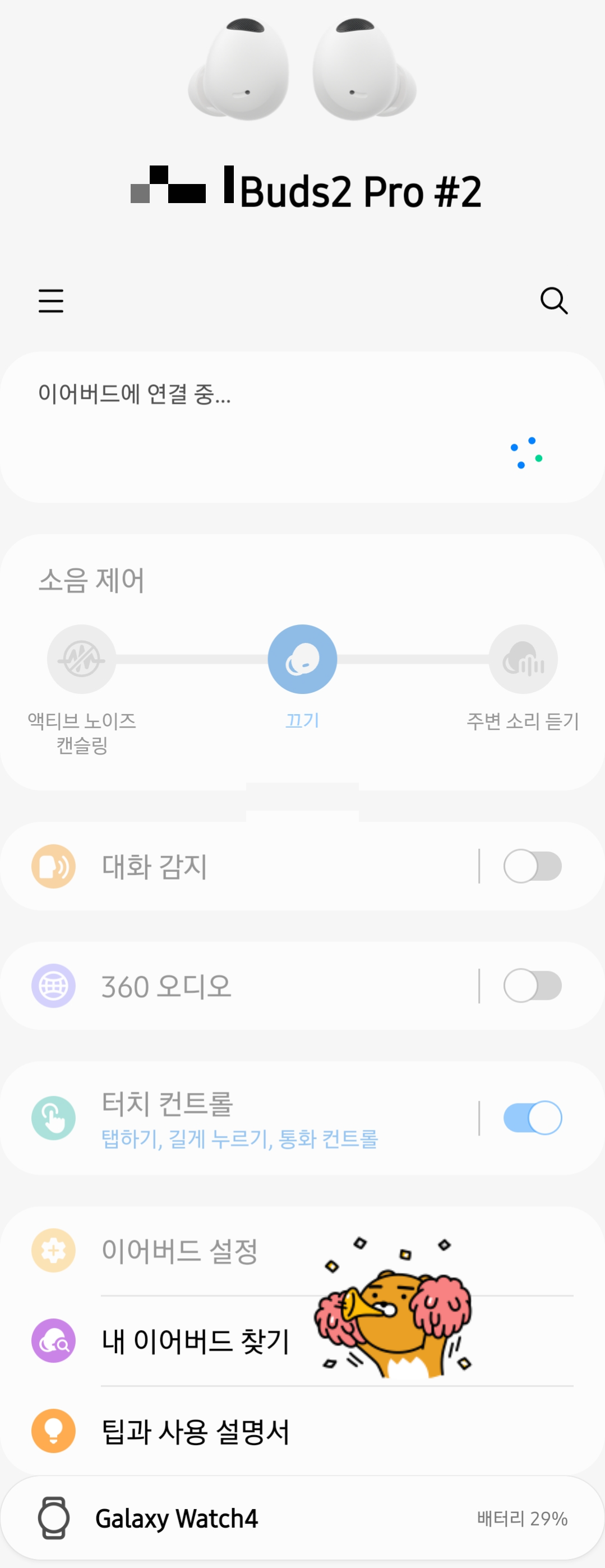
Task: Select 주변 소리 듣기 mode
Action: tap(524, 659)
